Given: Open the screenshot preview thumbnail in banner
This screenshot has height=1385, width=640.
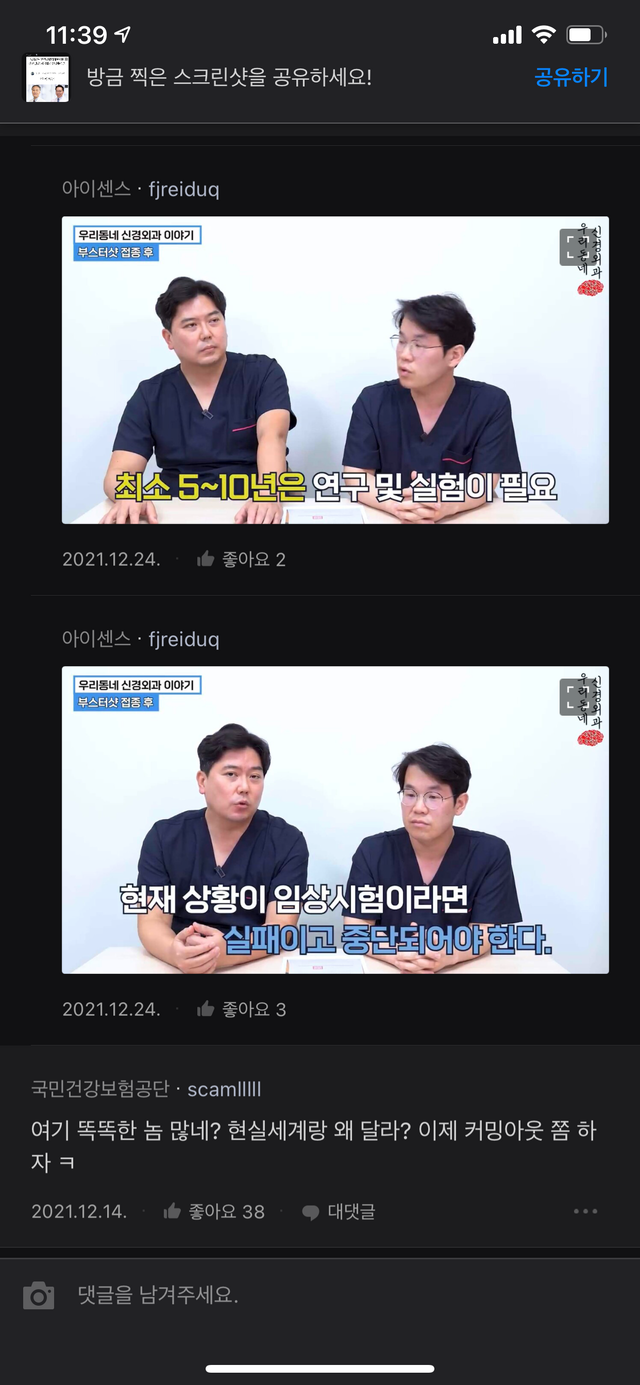Looking at the screenshot, I should [47, 78].
